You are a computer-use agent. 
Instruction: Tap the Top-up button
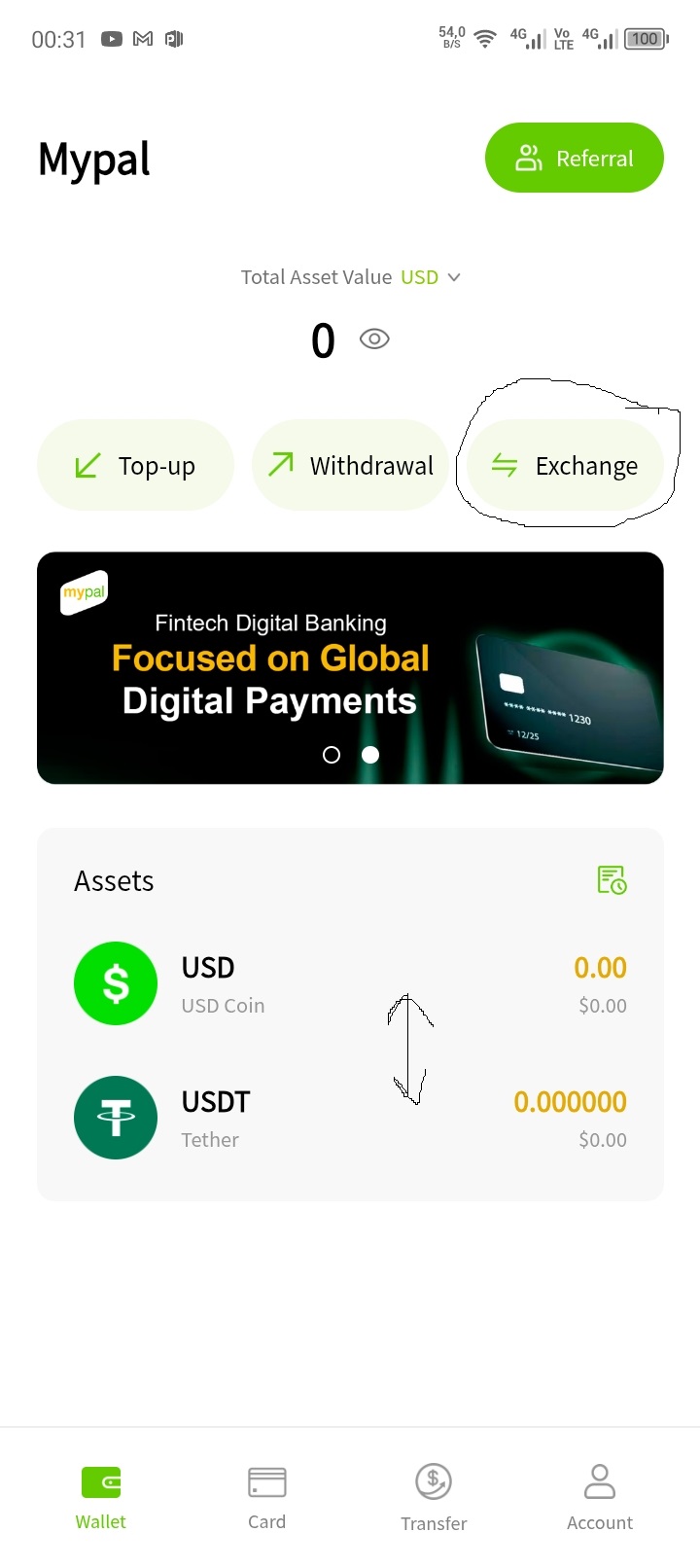[135, 466]
